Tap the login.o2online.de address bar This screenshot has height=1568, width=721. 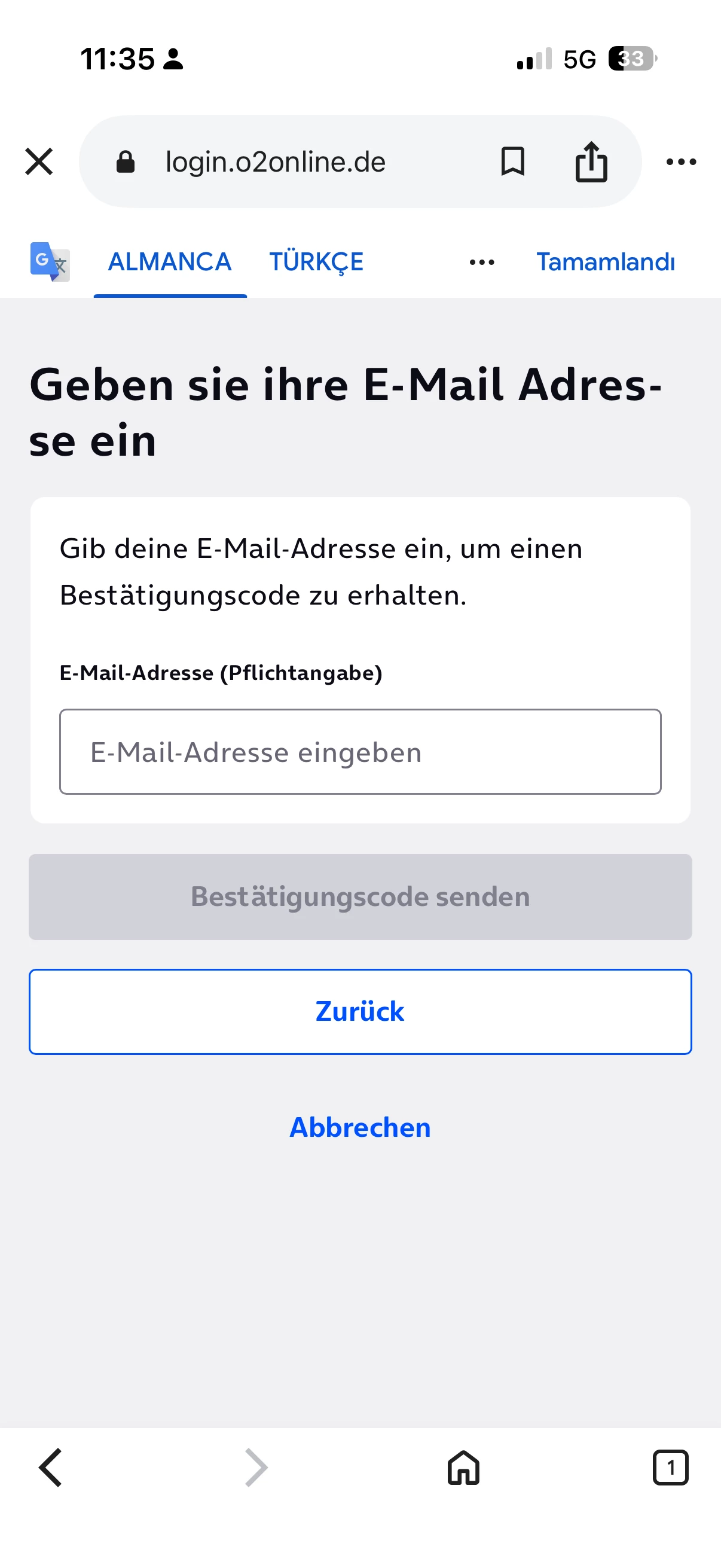coord(275,162)
